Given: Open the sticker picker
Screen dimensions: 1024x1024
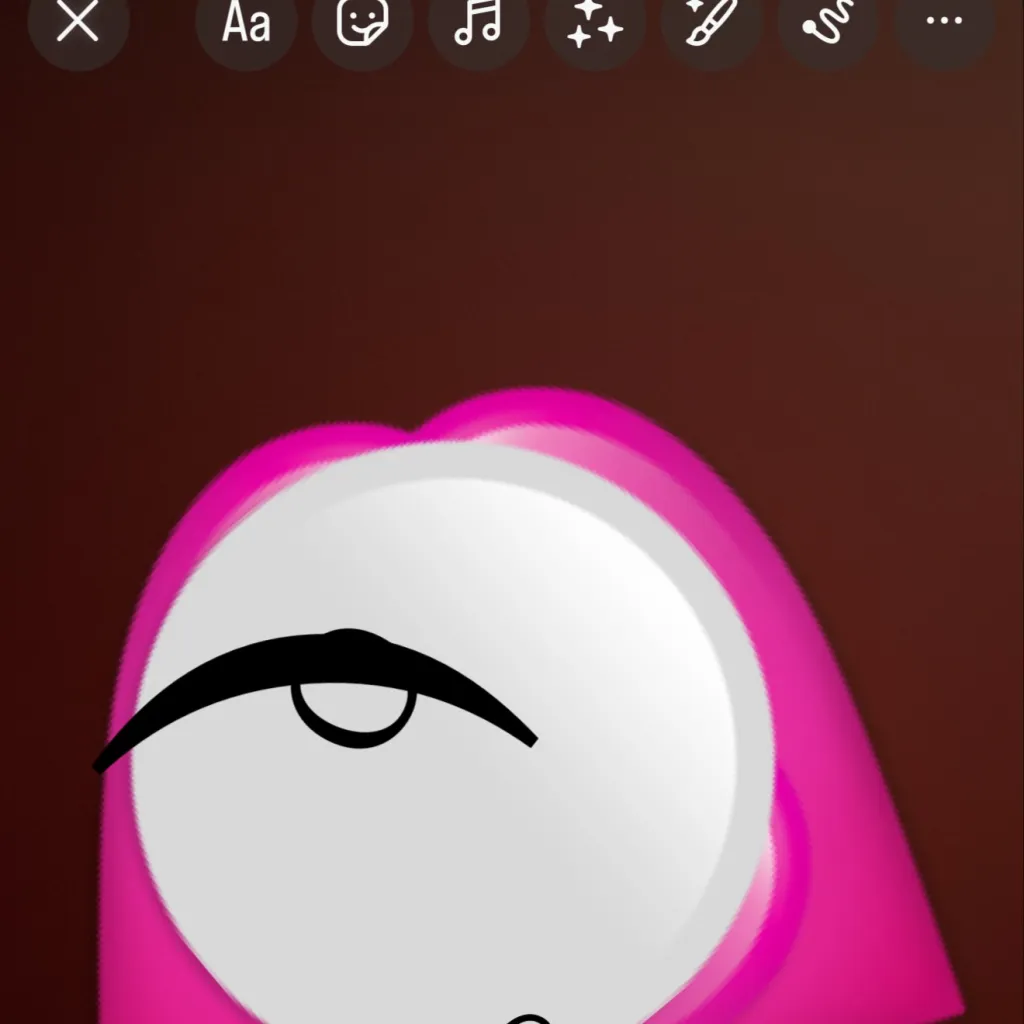Looking at the screenshot, I should point(362,24).
